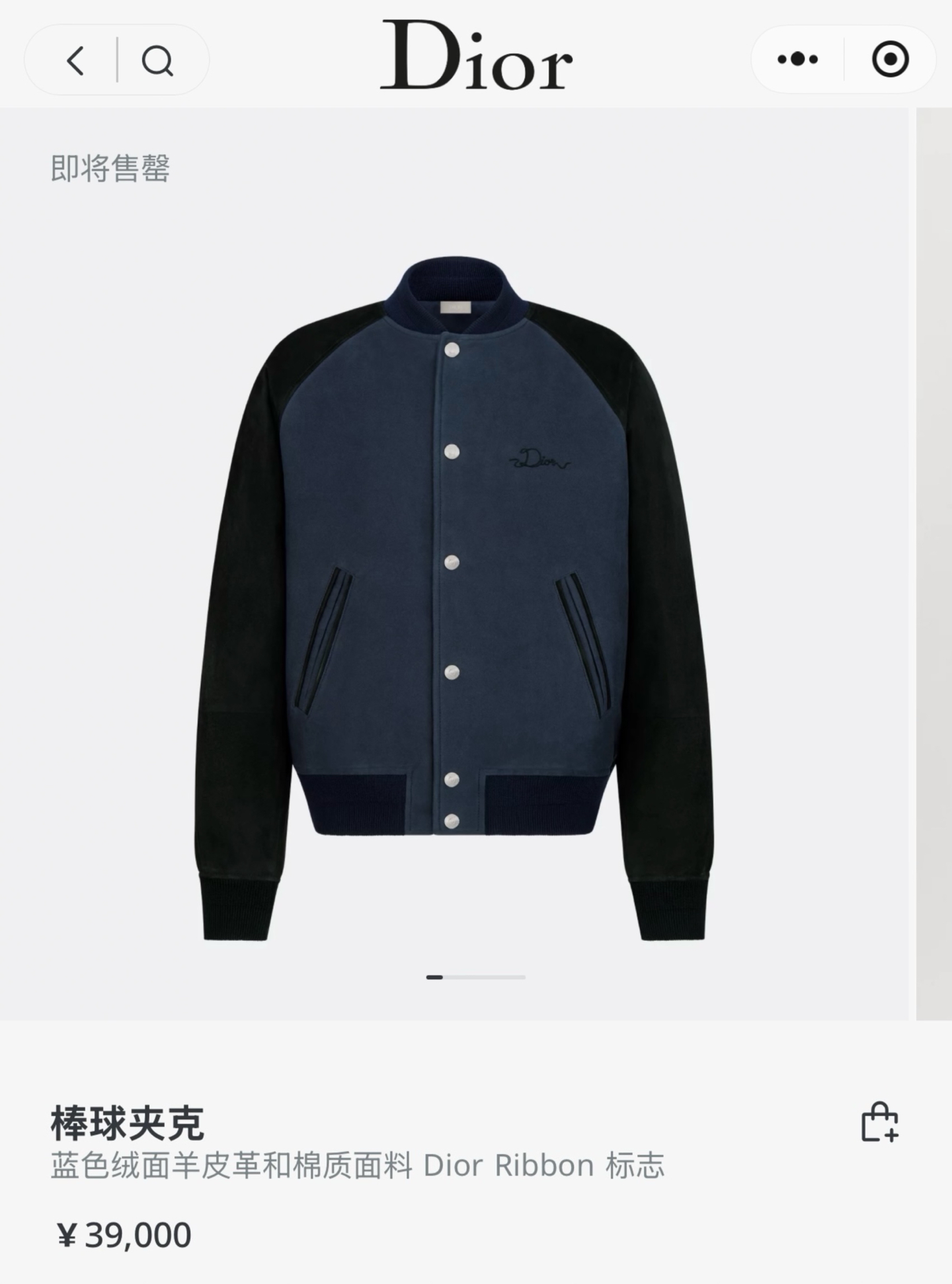Open the mini program more-options menu
Image resolution: width=952 pixels, height=1284 pixels.
click(798, 60)
